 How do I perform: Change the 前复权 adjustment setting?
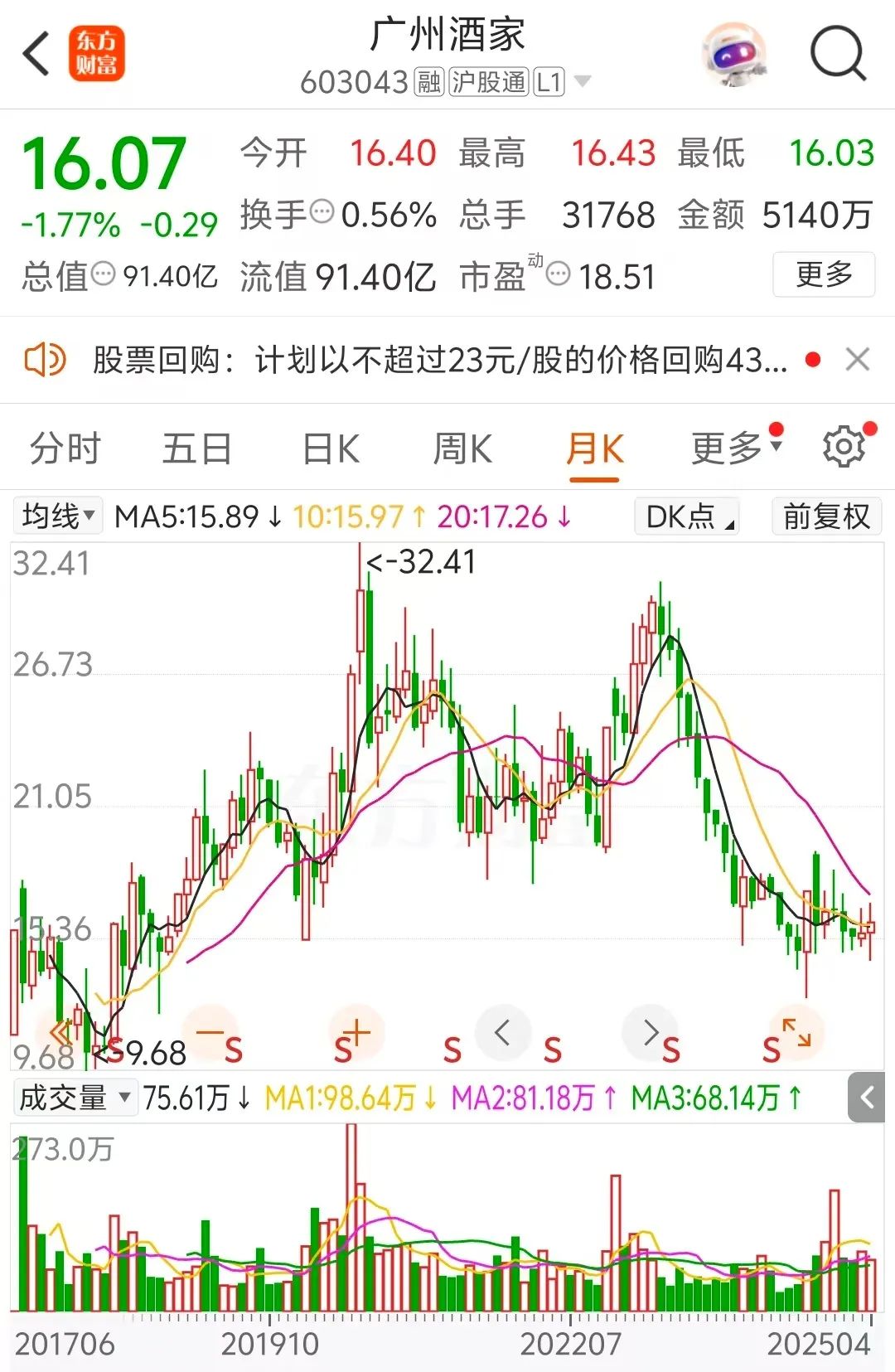pos(825,516)
